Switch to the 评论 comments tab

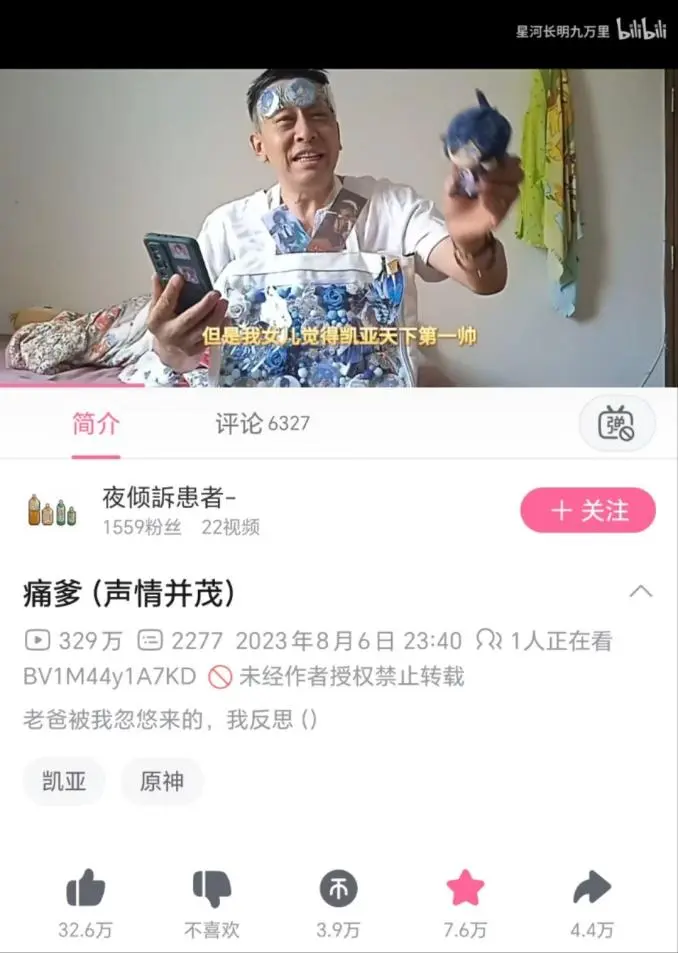click(x=262, y=423)
